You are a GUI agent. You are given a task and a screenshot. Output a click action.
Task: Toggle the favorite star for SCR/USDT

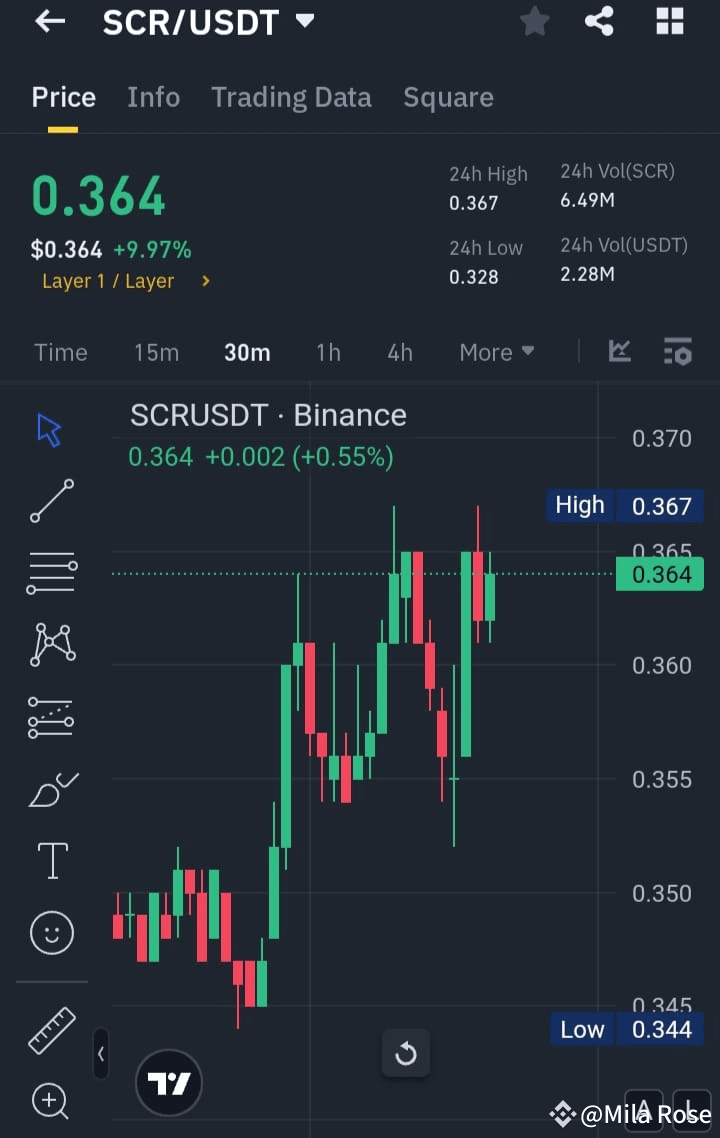(x=534, y=21)
